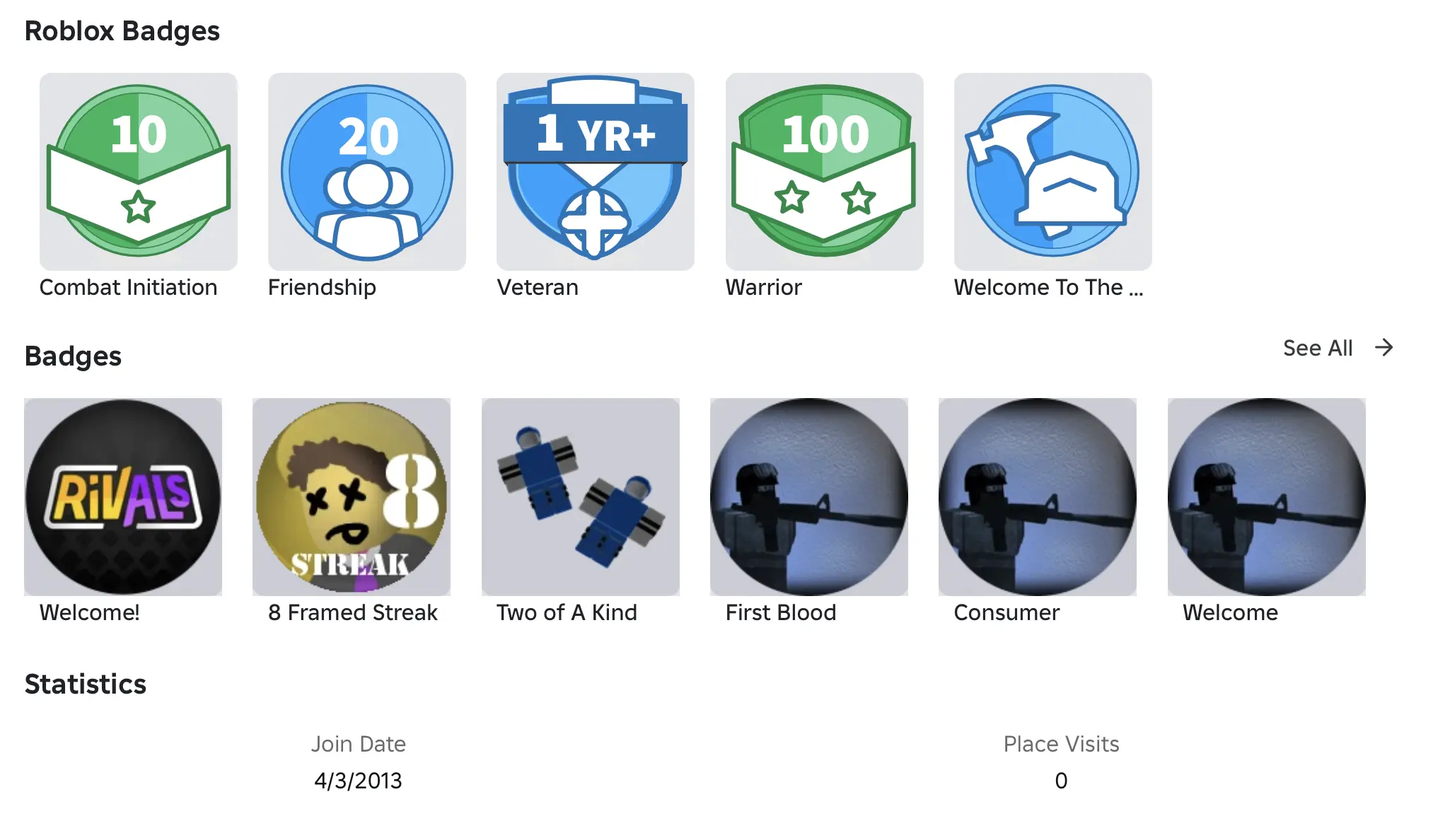This screenshot has height=840, width=1450.
Task: Open the last Welcome badge
Action: [1266, 496]
